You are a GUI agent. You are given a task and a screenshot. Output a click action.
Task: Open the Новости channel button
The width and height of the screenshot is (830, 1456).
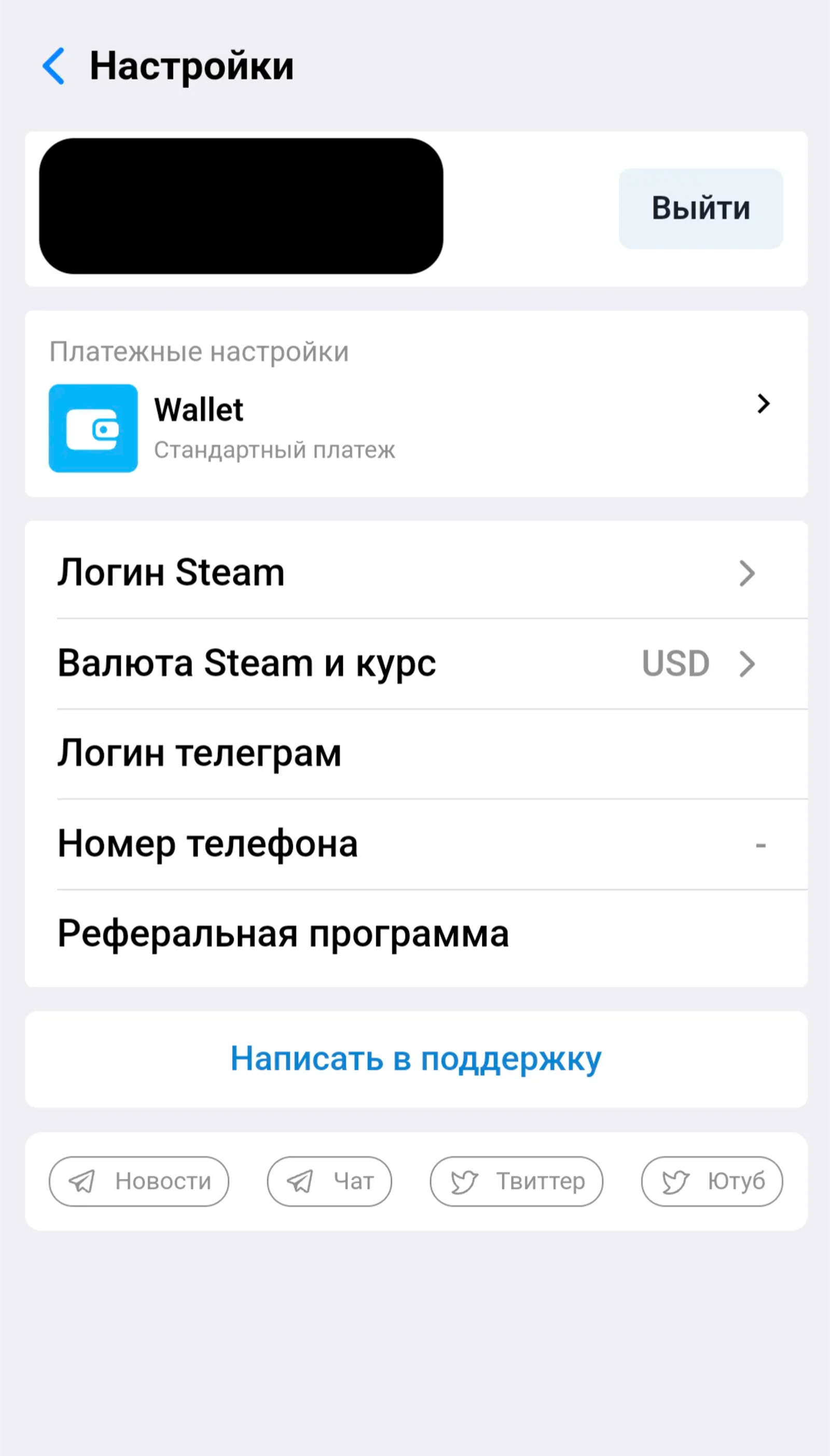pos(139,1181)
